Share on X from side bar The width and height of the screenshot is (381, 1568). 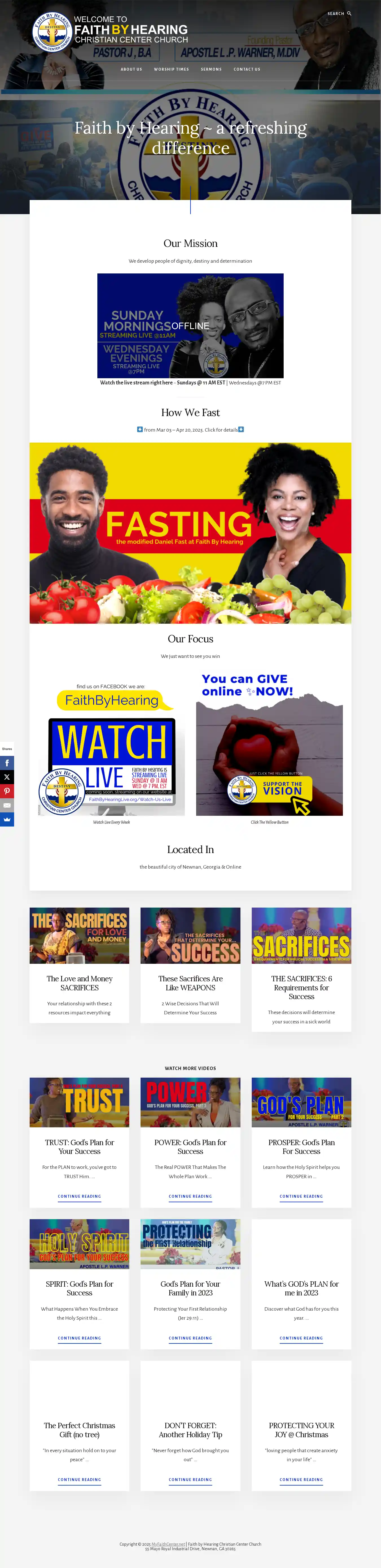tap(7, 777)
